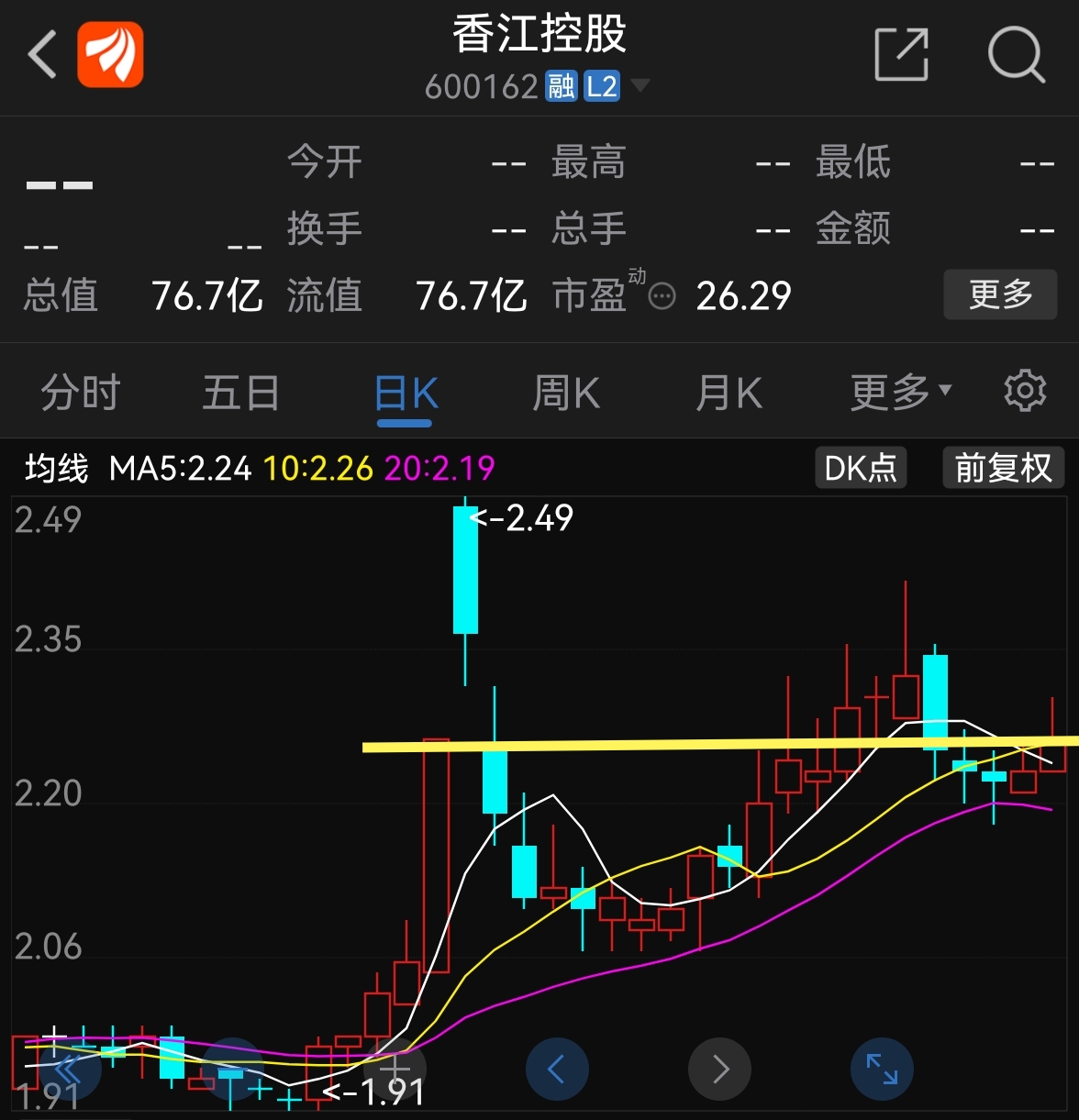Image resolution: width=1079 pixels, height=1120 pixels.
Task: Open the 更多 quote details panel
Action: point(1000,294)
